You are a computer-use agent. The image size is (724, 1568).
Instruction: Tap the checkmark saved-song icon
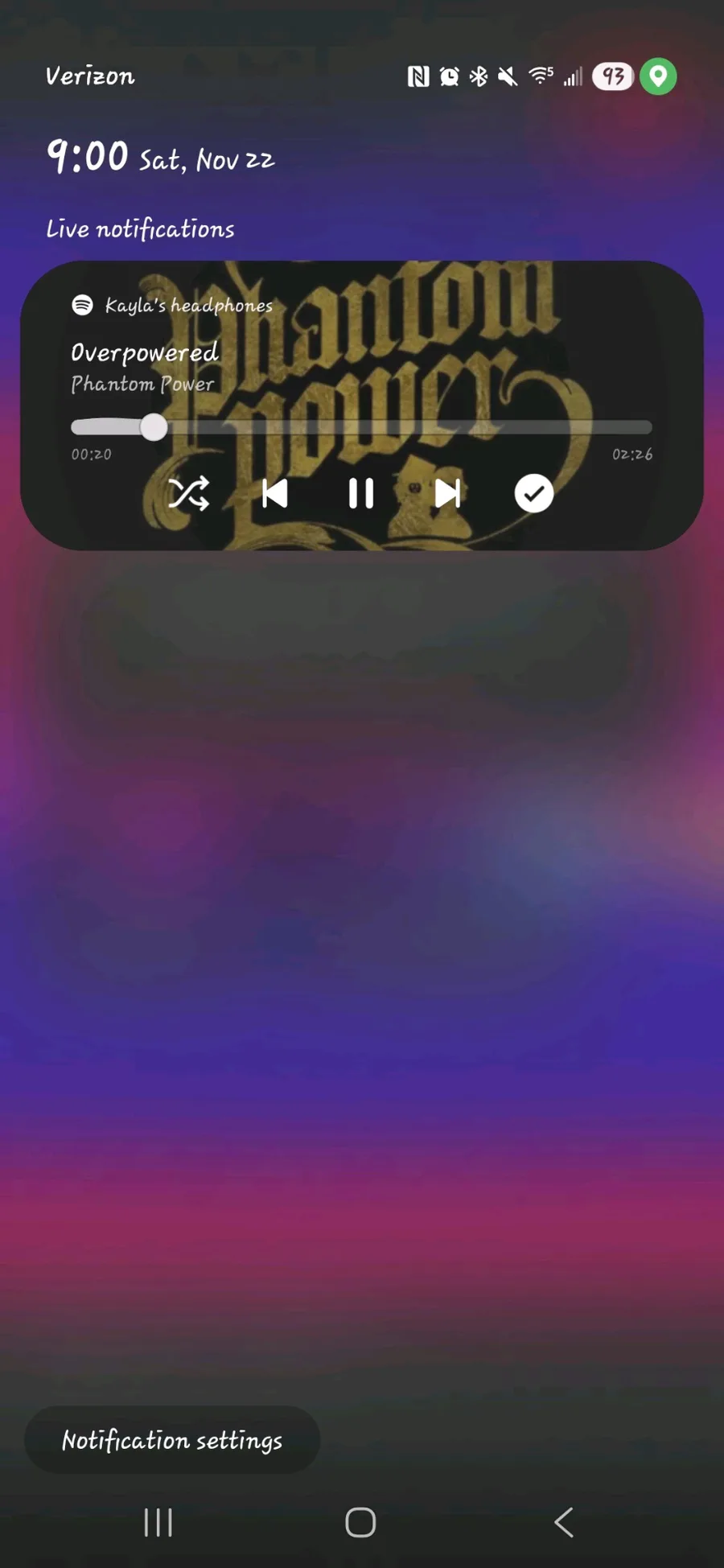click(534, 493)
